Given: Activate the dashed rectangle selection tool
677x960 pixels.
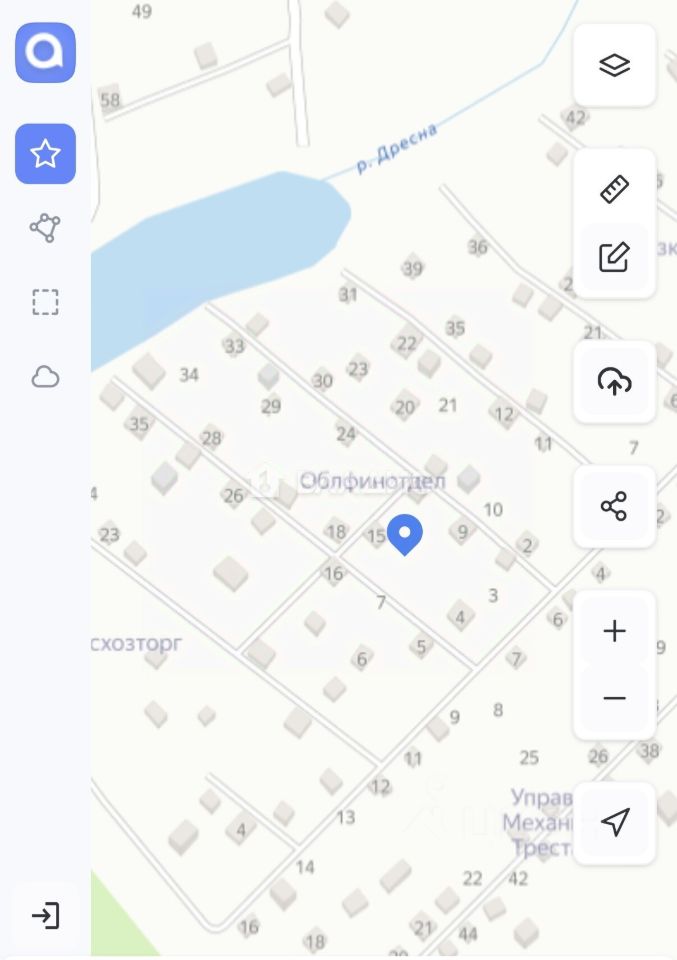Looking at the screenshot, I should coord(45,302).
